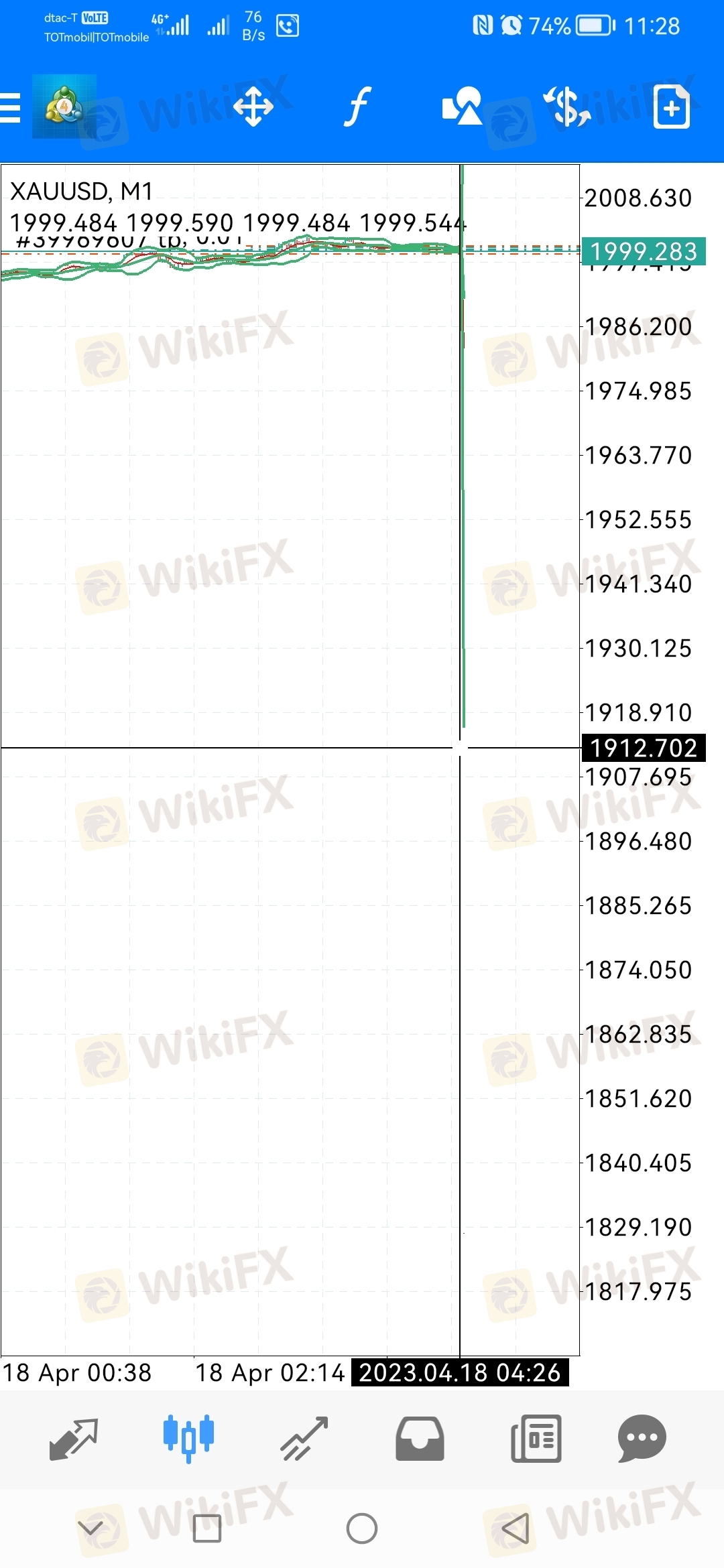
Task: Tap the system back button
Action: pos(516,1528)
